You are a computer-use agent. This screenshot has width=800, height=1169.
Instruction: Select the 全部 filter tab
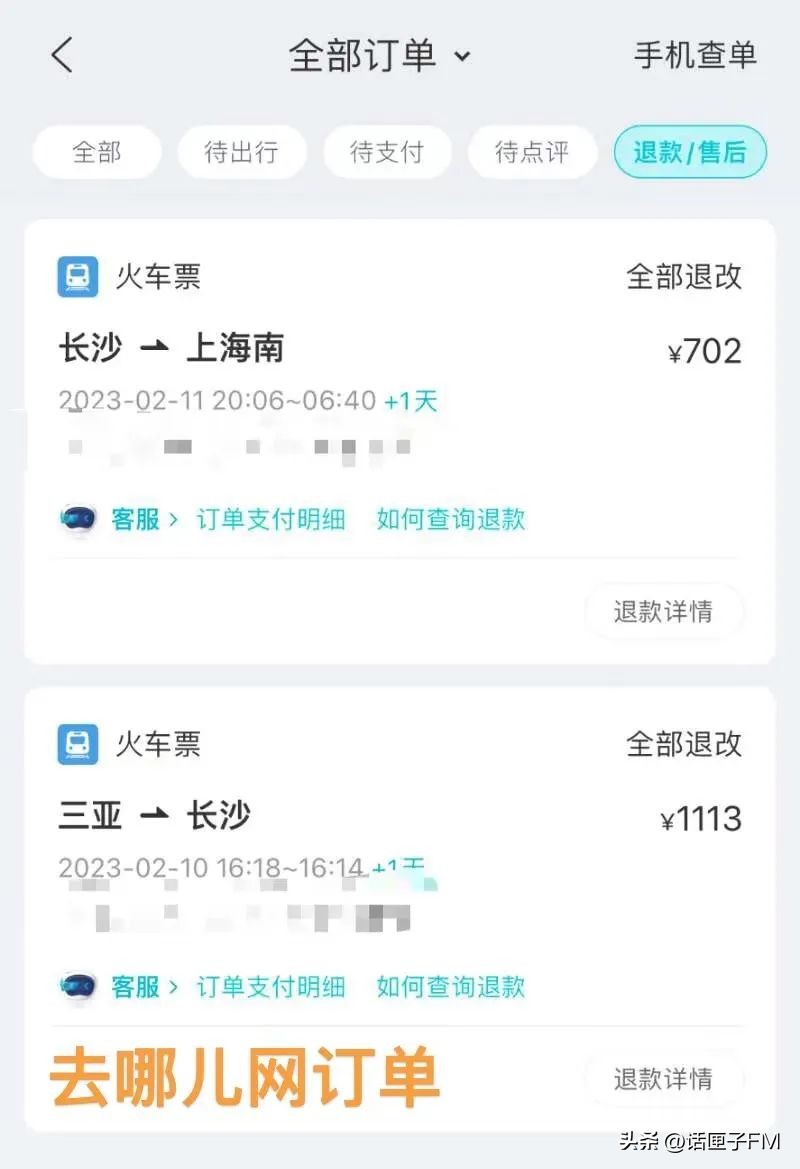click(96, 151)
